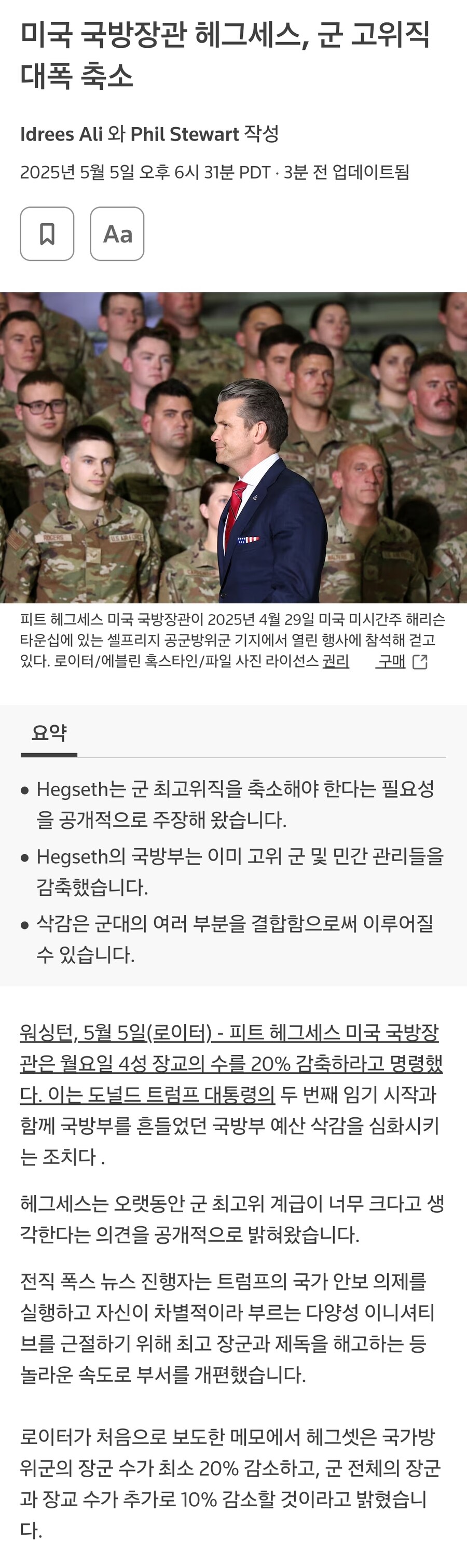The width and height of the screenshot is (467, 1568).
Task: Select the 요약 tab
Action: tap(49, 733)
